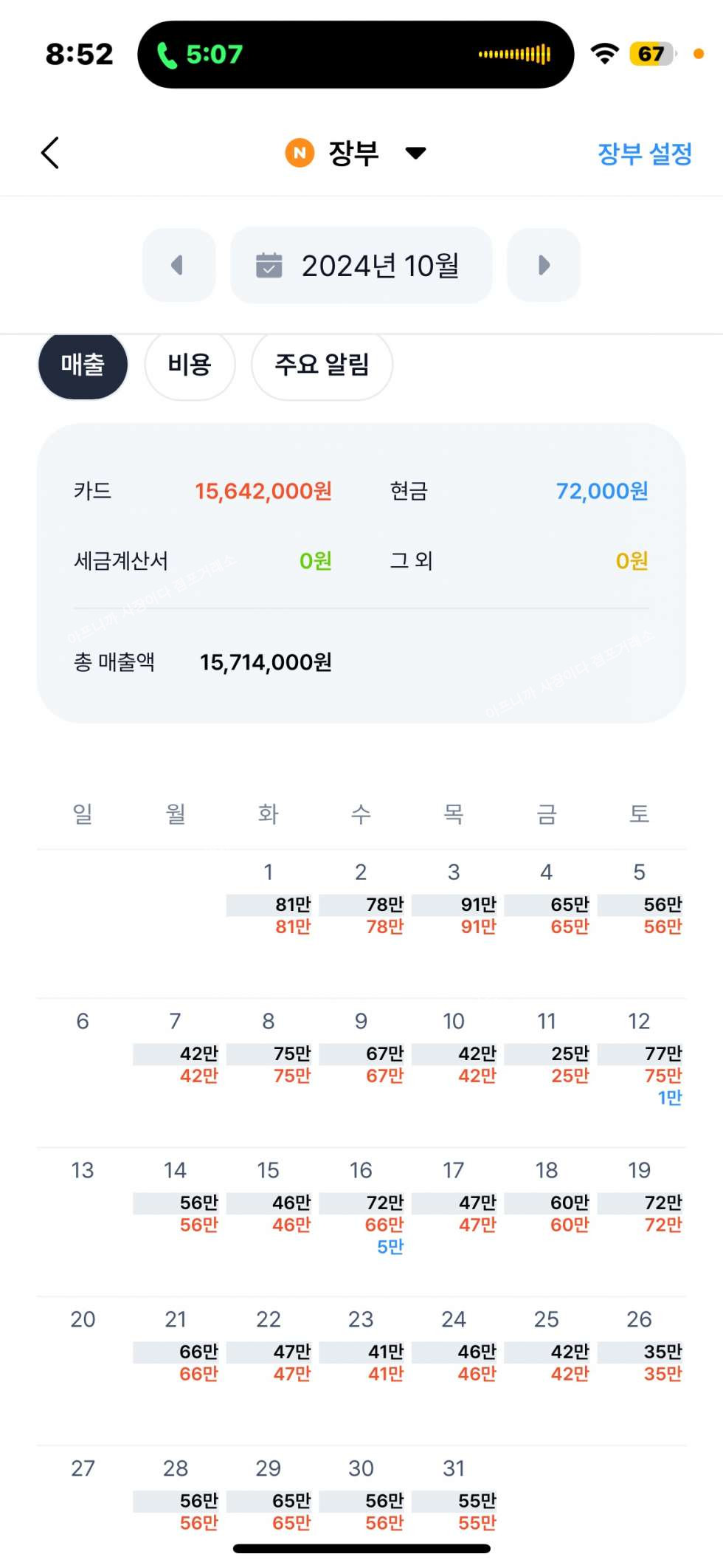Select the 매출 tab
Screen dimensions: 723x1568
(x=83, y=365)
